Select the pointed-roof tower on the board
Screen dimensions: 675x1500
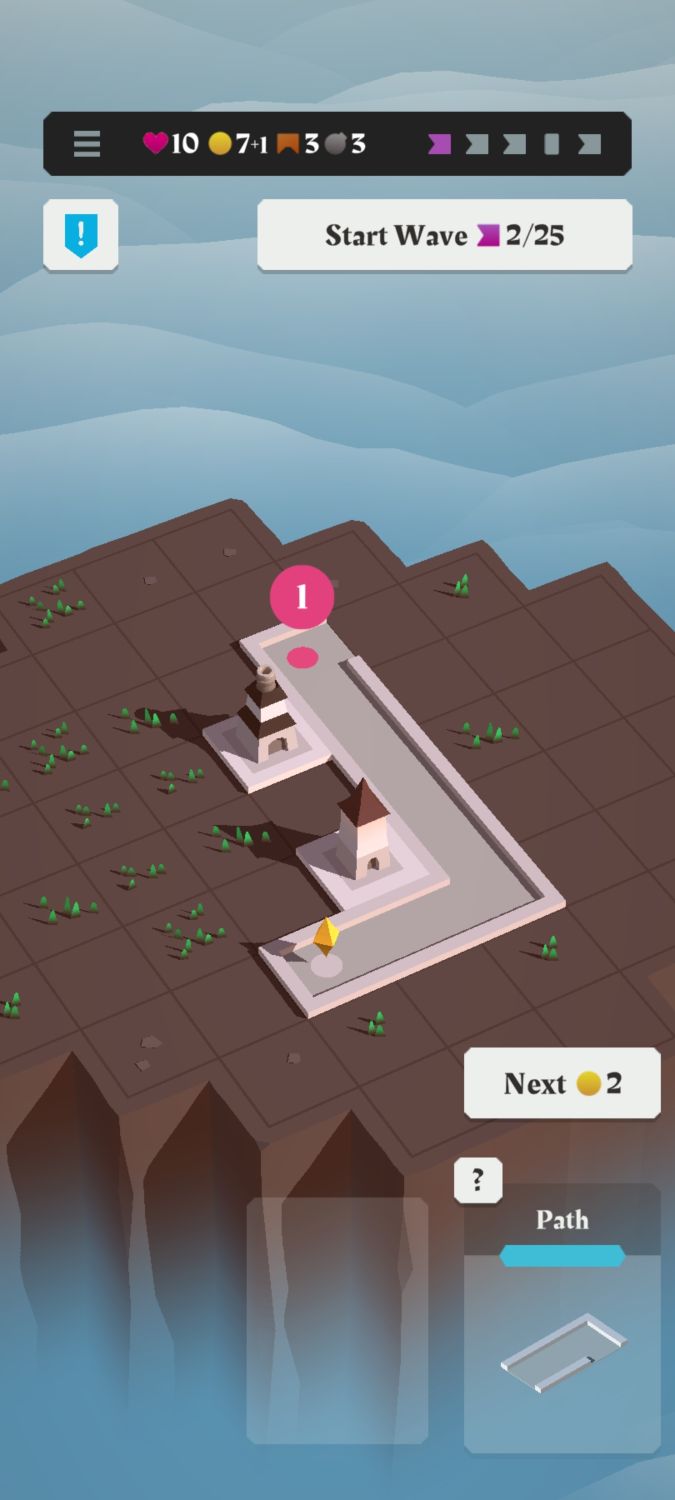pyautogui.click(x=364, y=829)
